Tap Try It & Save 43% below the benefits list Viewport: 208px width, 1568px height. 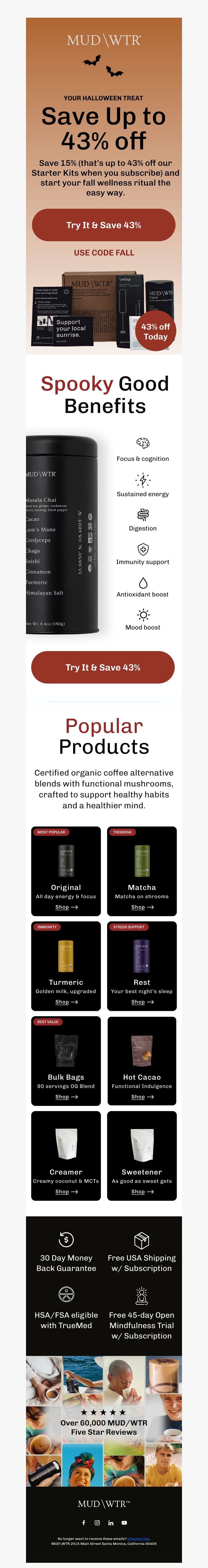click(103, 667)
